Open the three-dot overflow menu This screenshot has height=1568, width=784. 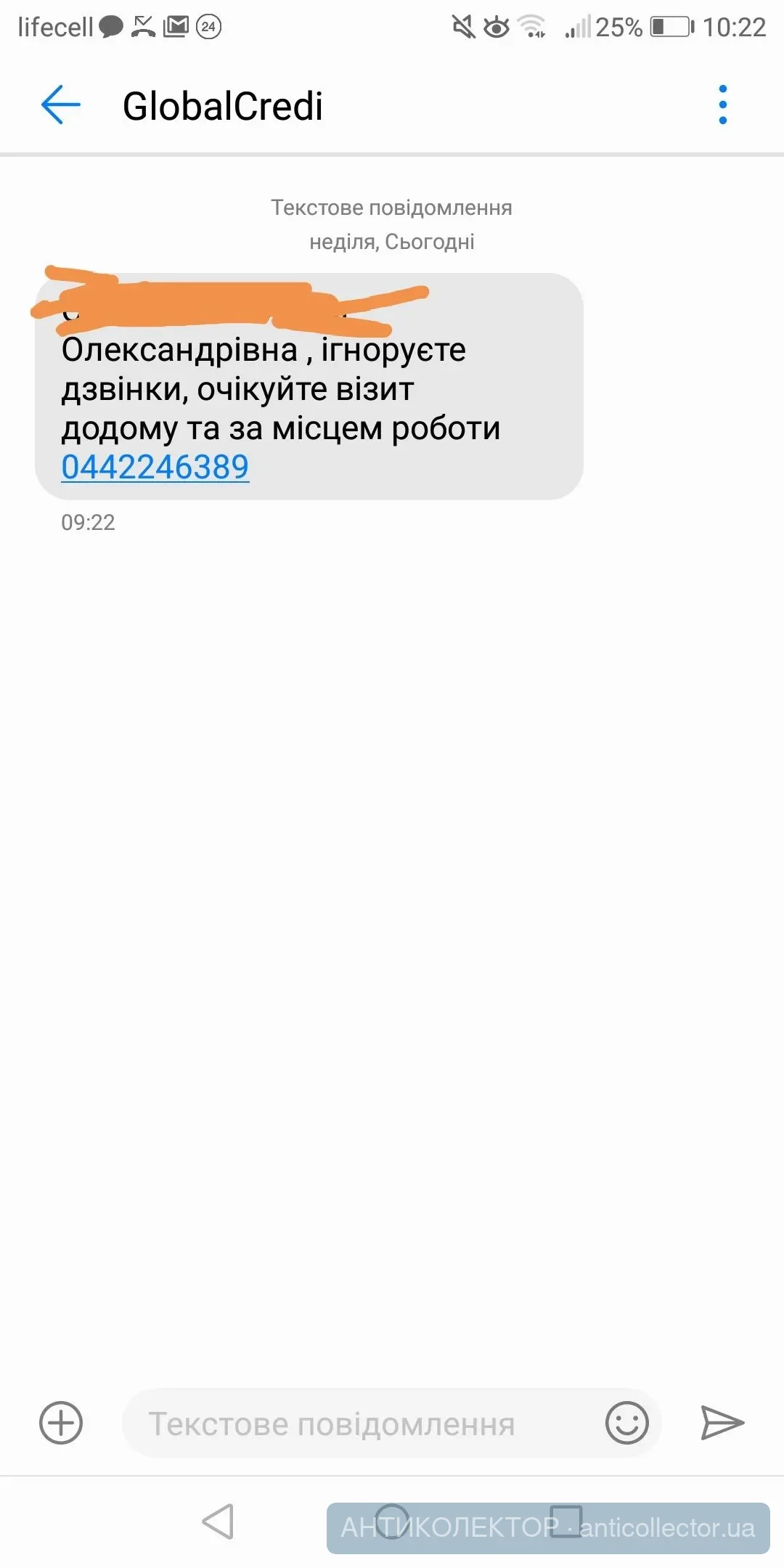point(722,105)
